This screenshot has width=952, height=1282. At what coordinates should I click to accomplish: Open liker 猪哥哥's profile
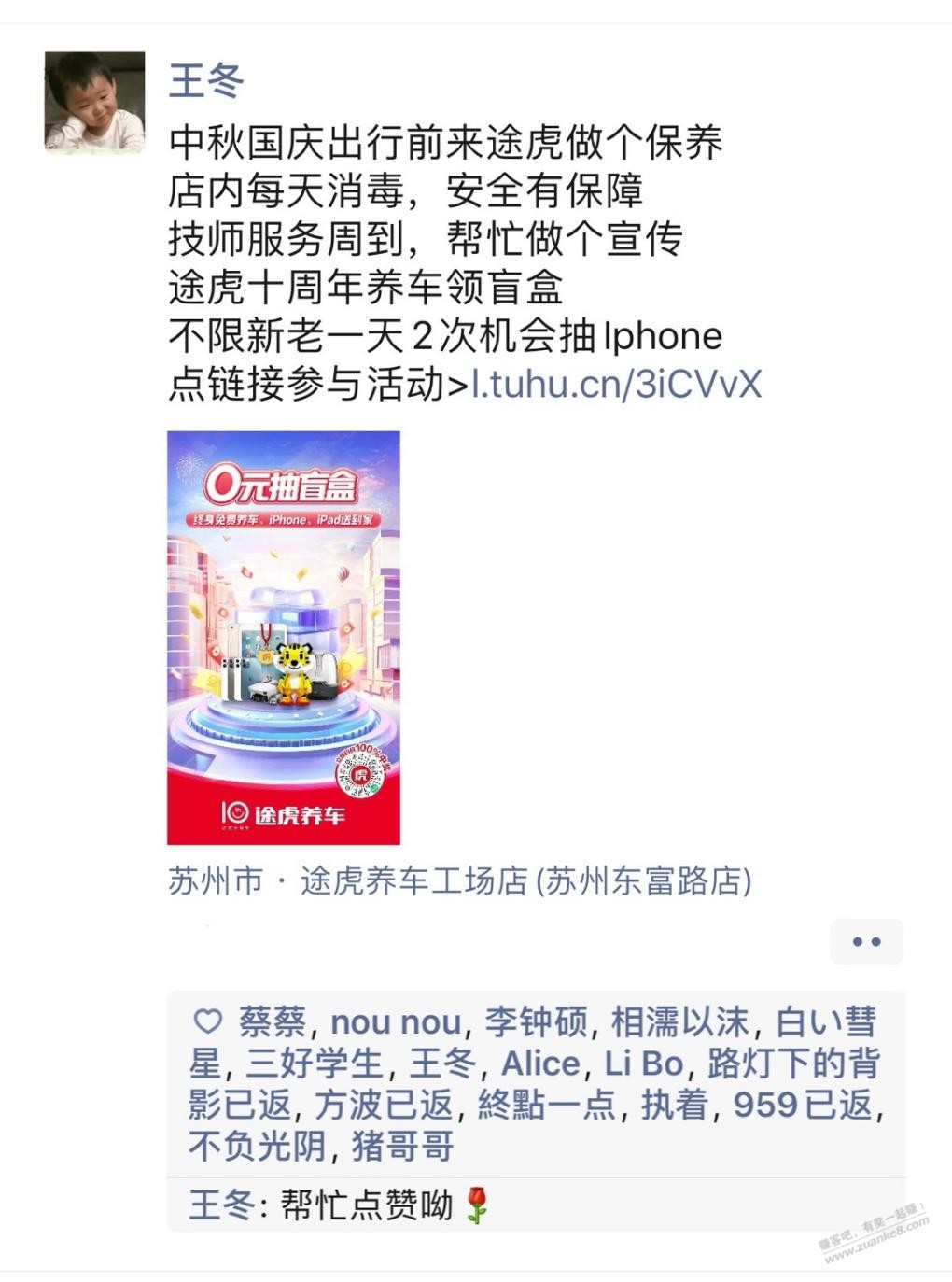(402, 1145)
